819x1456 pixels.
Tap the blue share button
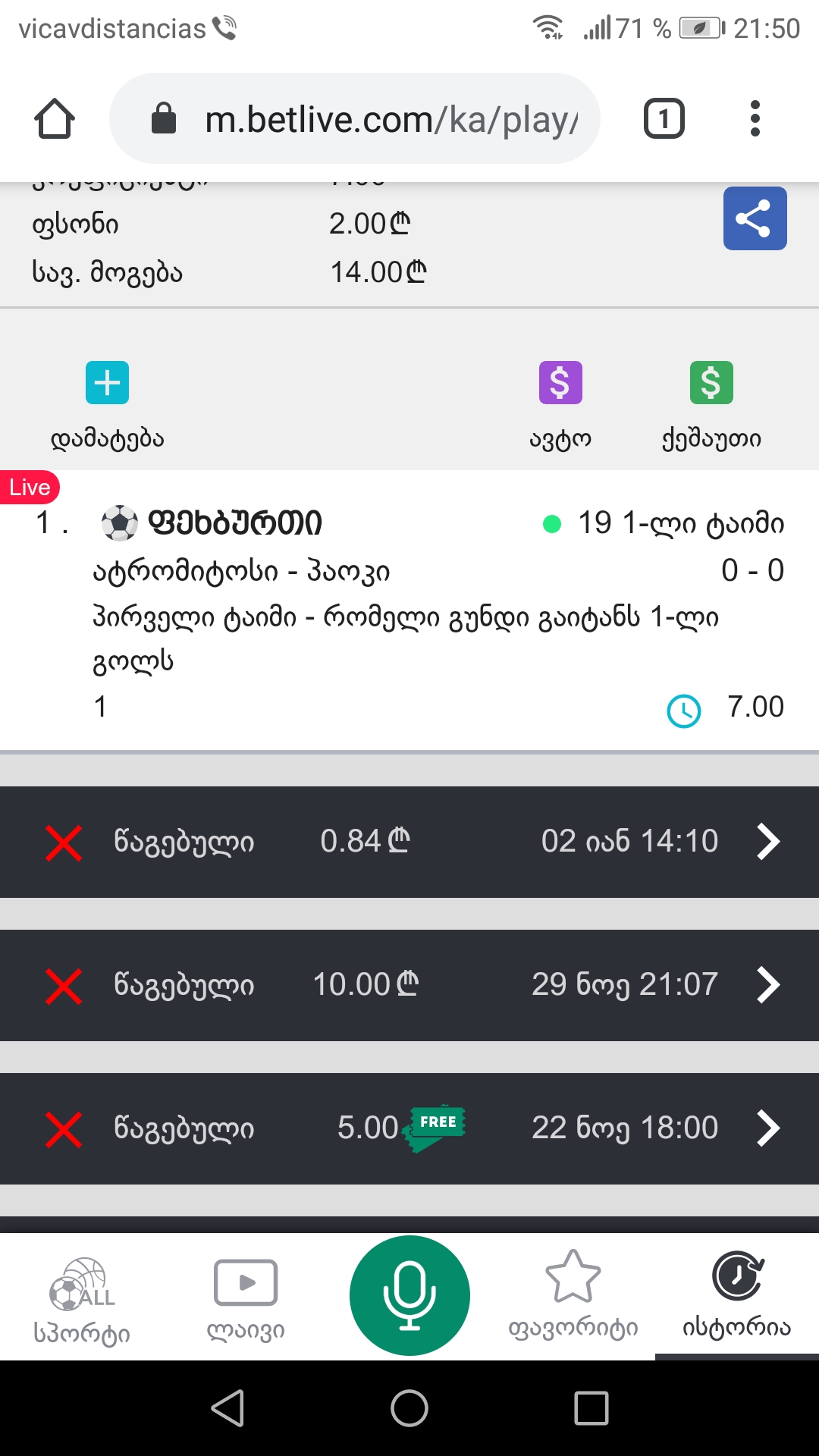(755, 218)
